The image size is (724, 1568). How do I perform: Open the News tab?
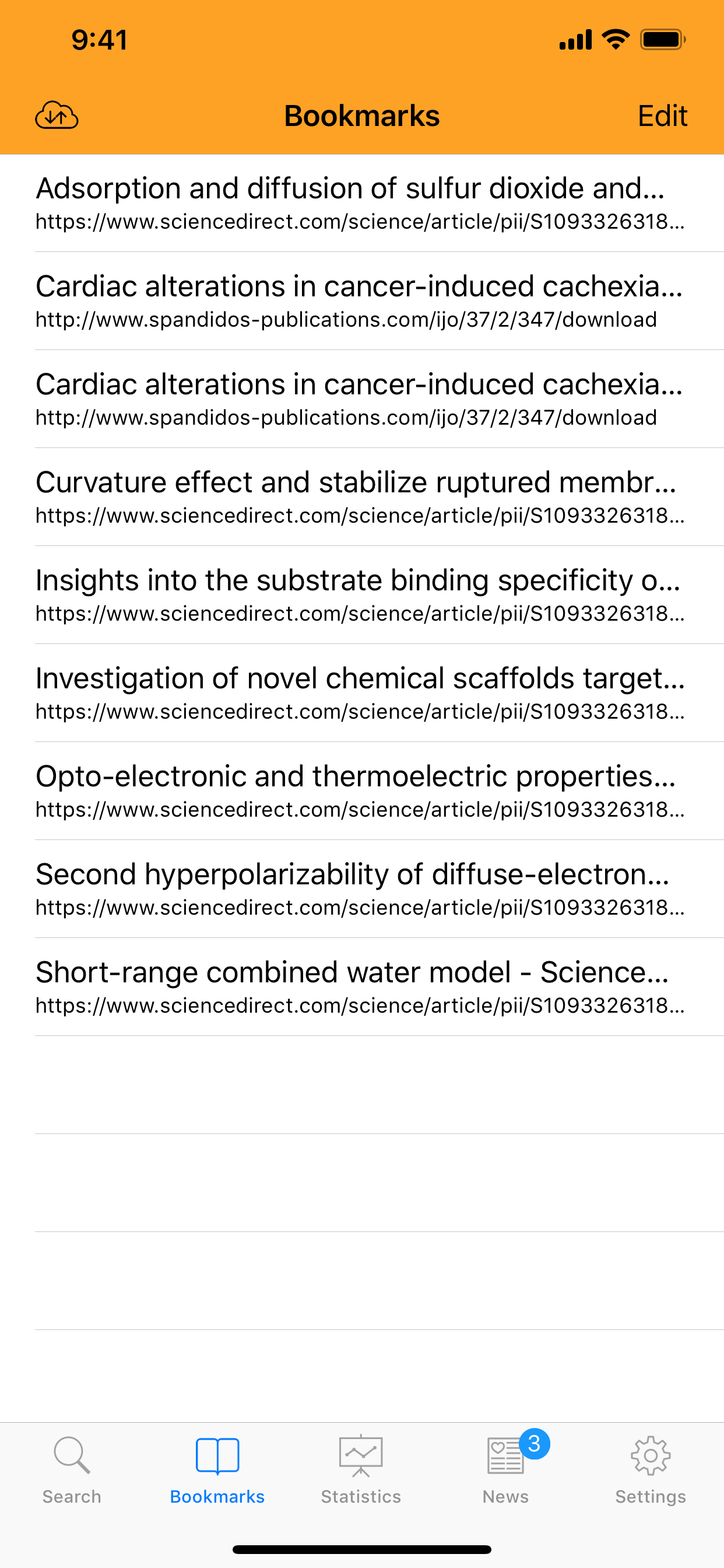(x=506, y=1469)
